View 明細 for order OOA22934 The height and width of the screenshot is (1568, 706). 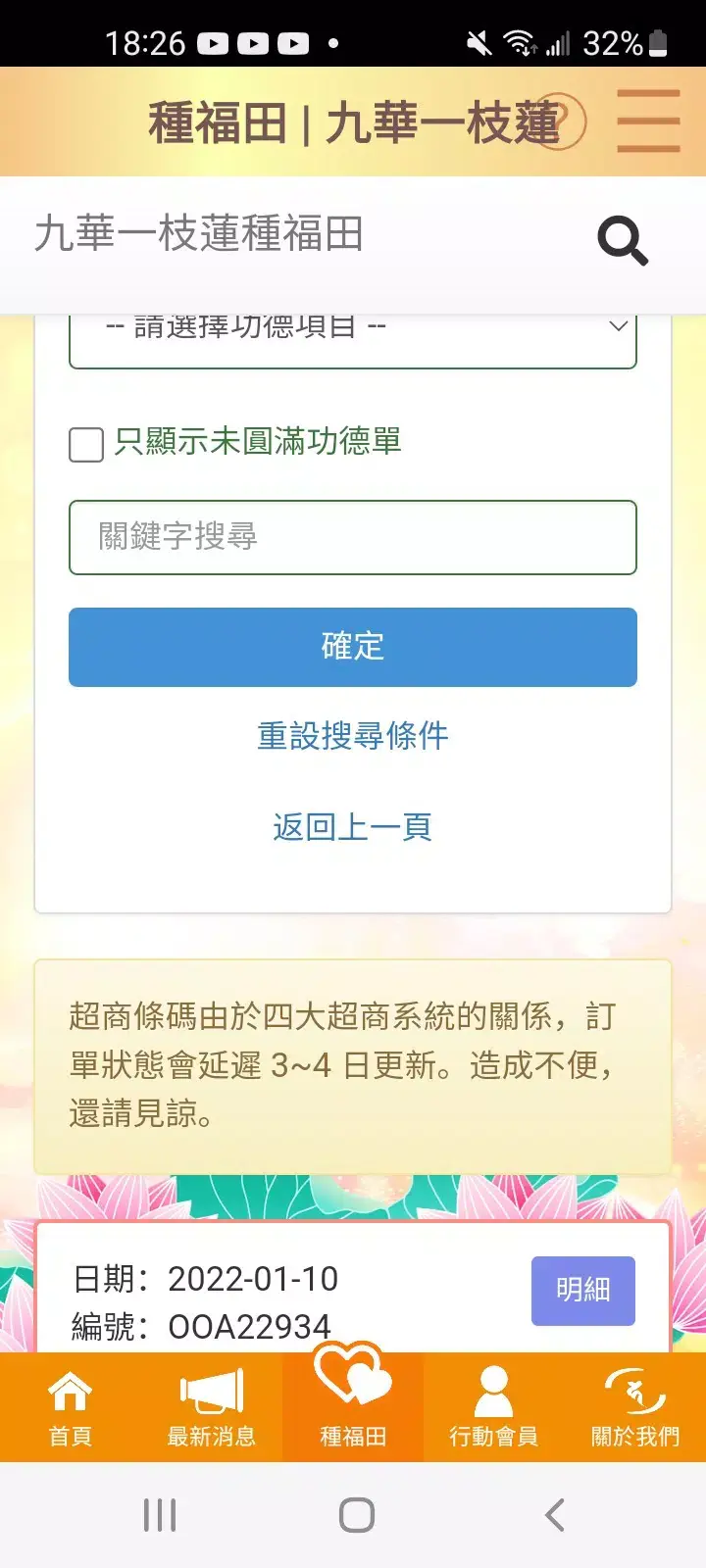click(x=582, y=1291)
